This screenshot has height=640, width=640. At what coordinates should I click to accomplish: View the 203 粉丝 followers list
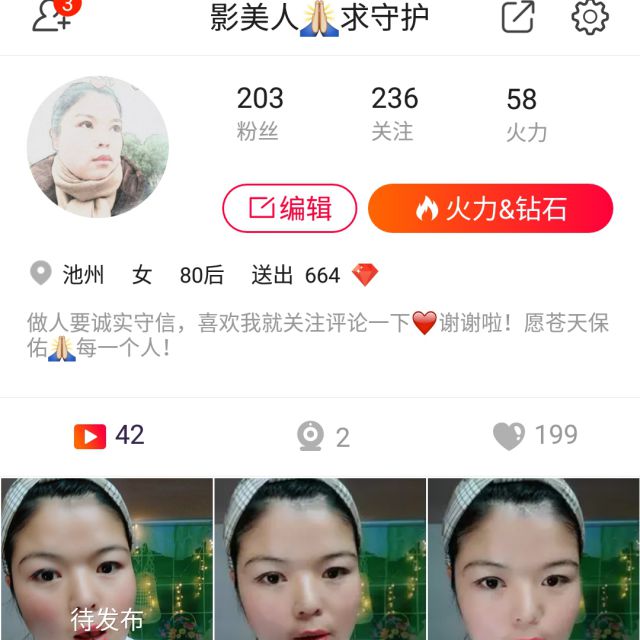tap(259, 113)
